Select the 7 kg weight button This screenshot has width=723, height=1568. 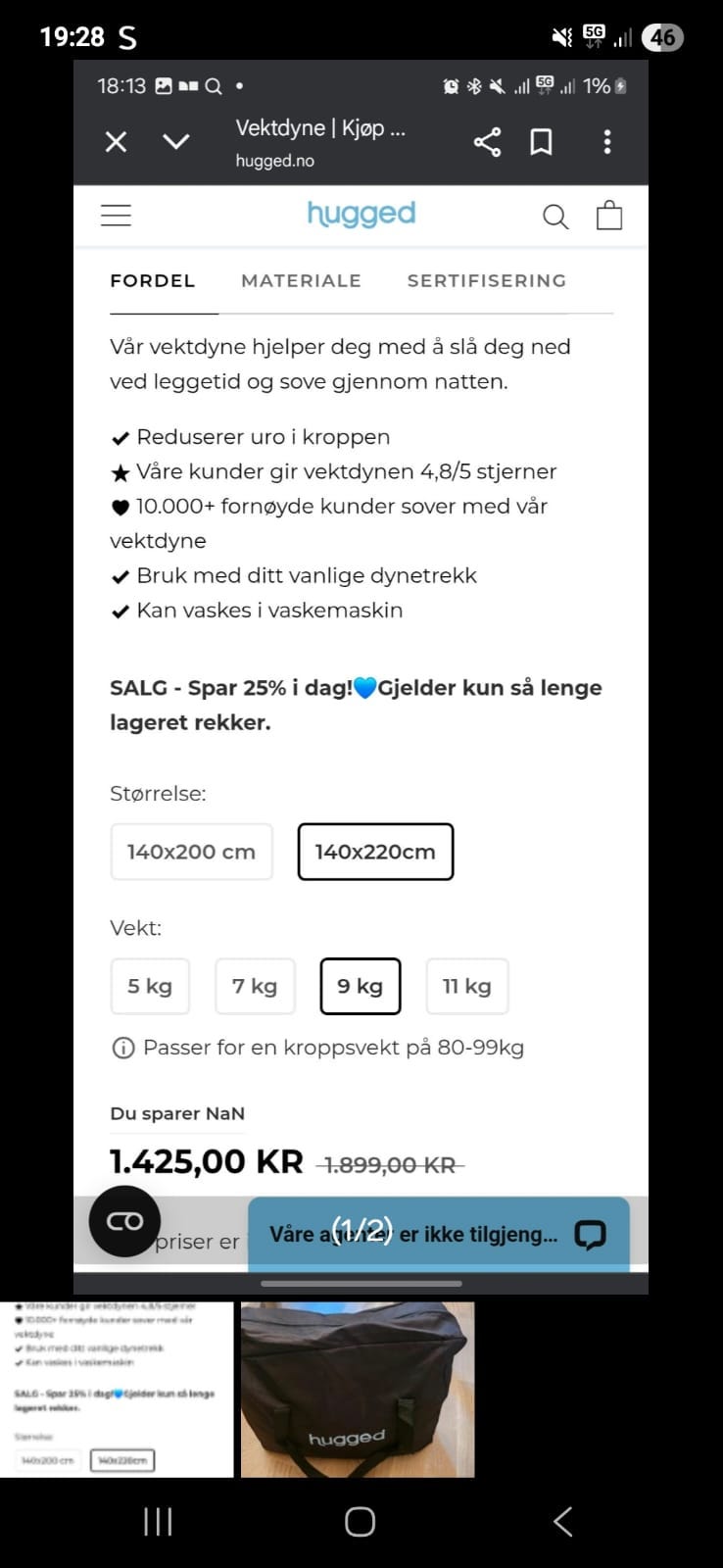(x=255, y=986)
